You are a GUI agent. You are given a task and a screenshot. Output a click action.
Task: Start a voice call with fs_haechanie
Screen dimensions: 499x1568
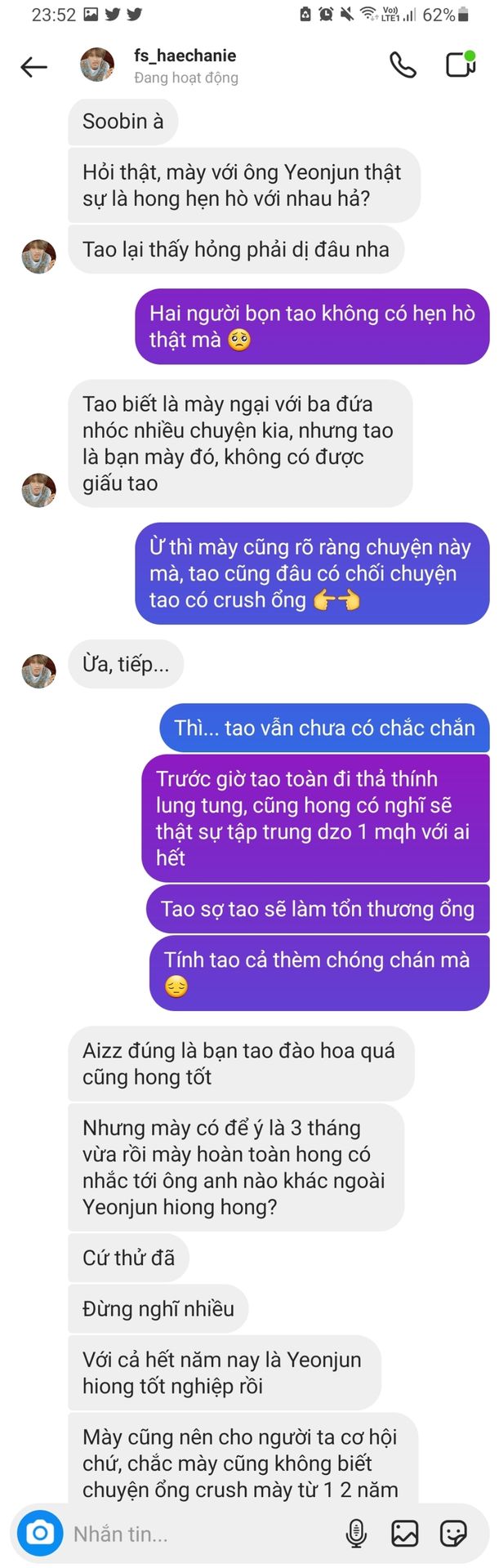[x=403, y=65]
